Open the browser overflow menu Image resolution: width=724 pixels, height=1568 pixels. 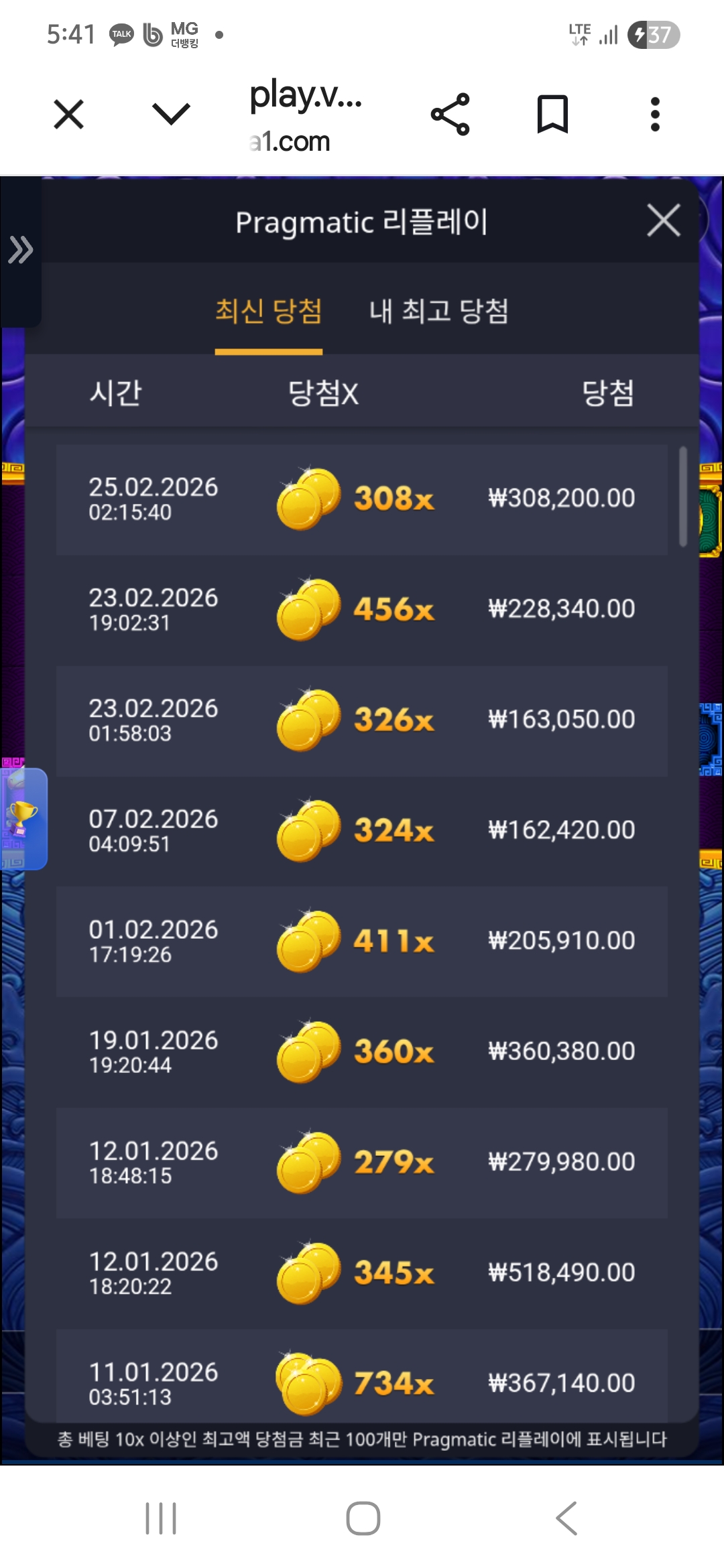pos(655,115)
